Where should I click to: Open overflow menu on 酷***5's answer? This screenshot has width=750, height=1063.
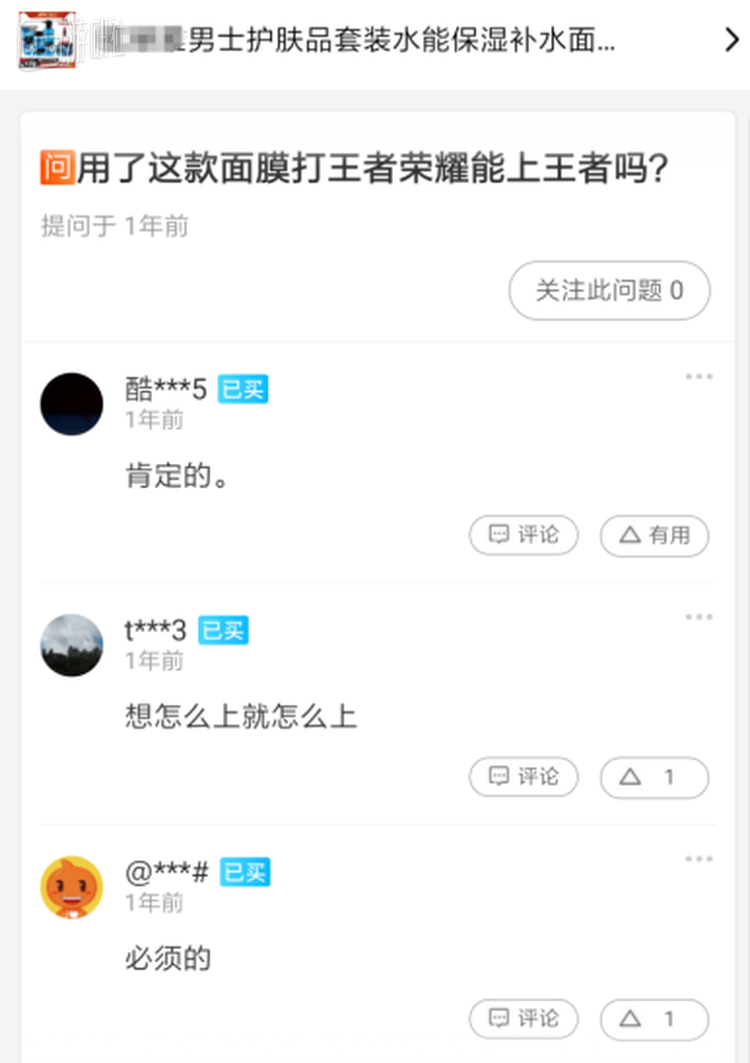tap(699, 377)
